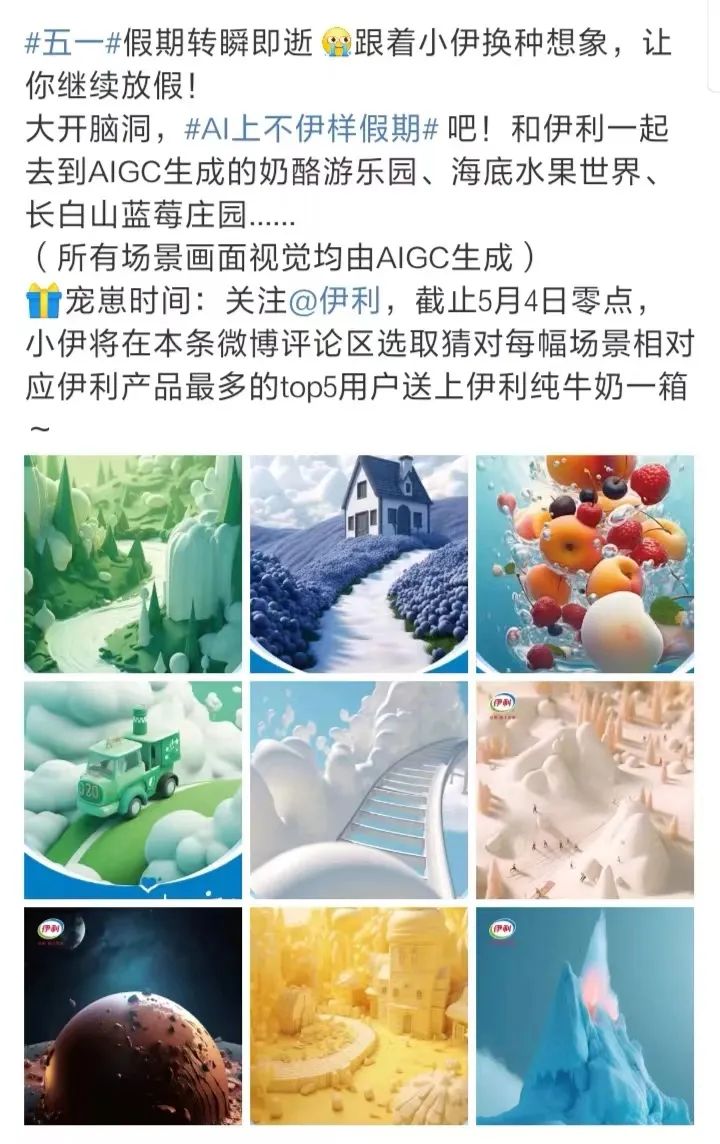Open the #五一# hashtag link
The width and height of the screenshot is (720, 1144).
pyautogui.click(x=72, y=42)
